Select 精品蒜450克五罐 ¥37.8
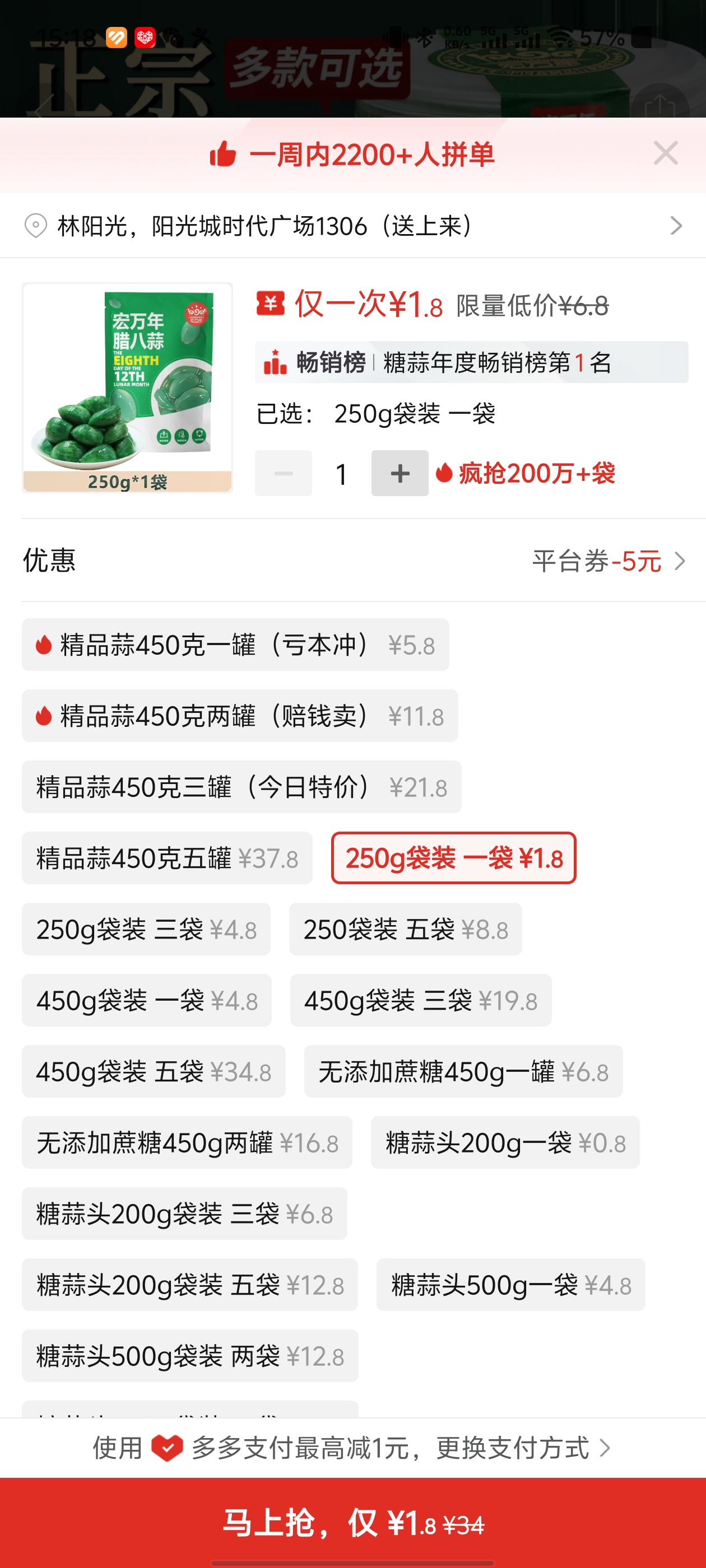 167,858
